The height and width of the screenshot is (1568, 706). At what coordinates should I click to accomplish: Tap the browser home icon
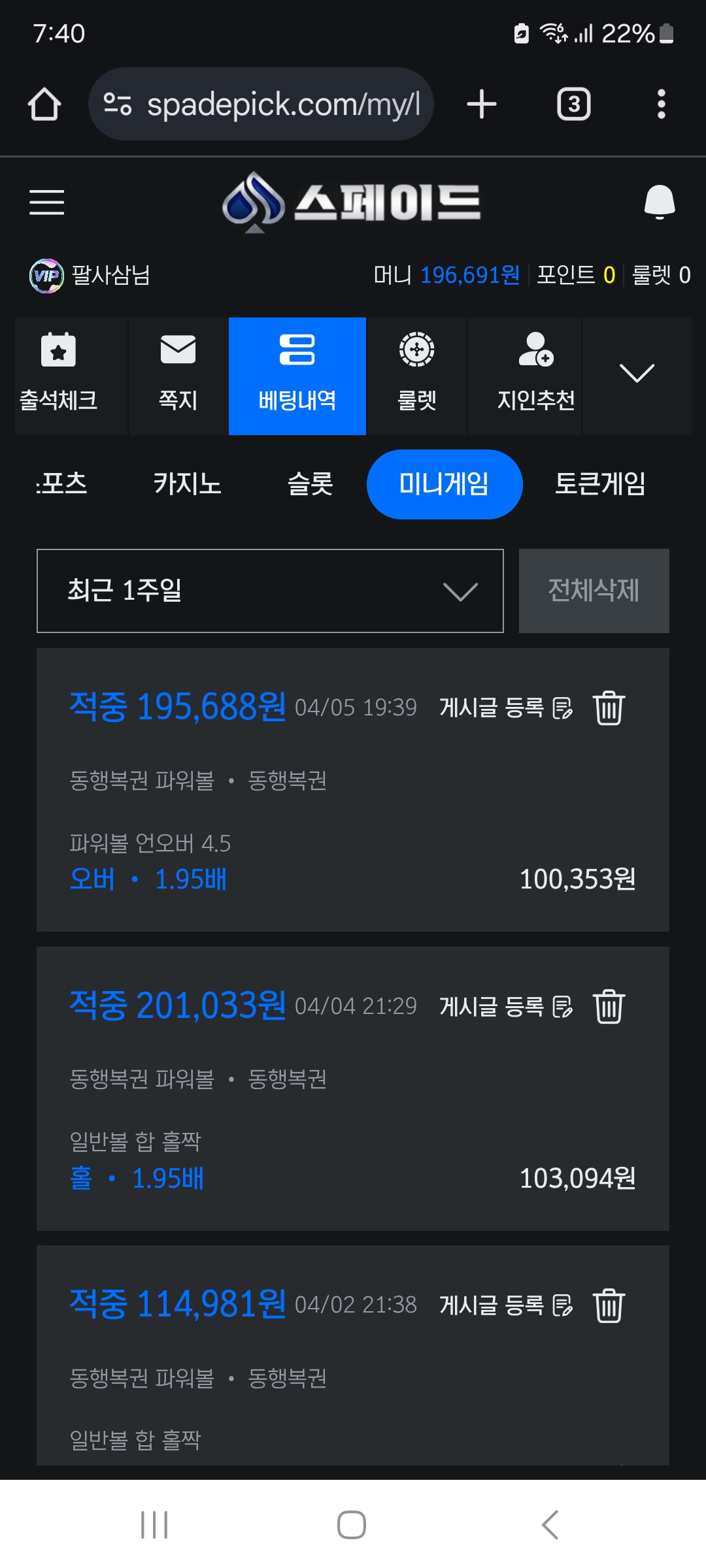coord(44,104)
